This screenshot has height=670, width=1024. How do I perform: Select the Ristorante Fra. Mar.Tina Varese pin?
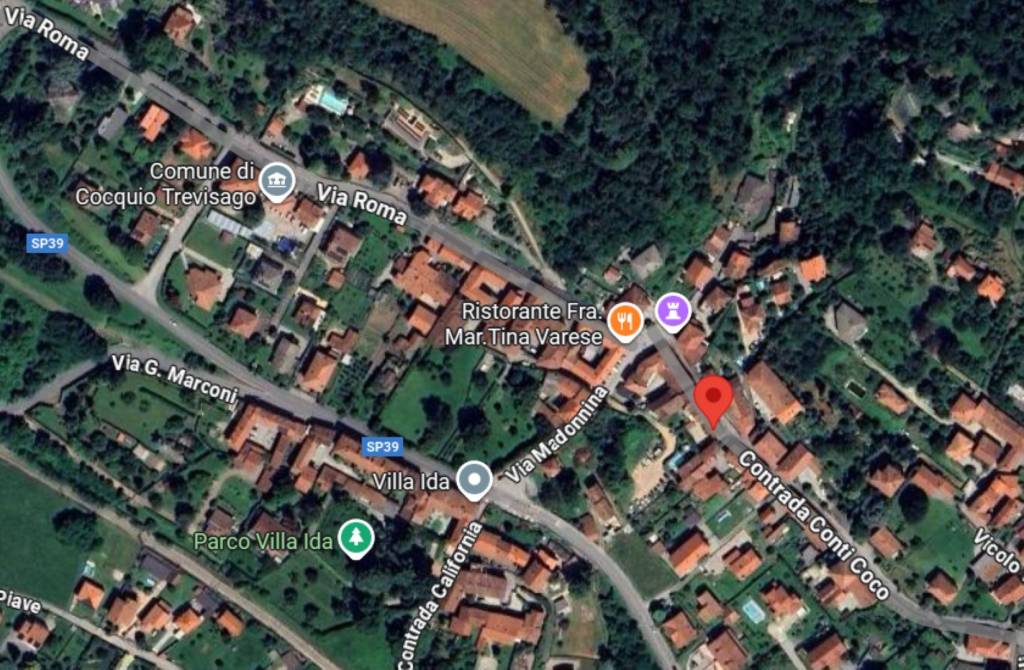coord(626,322)
